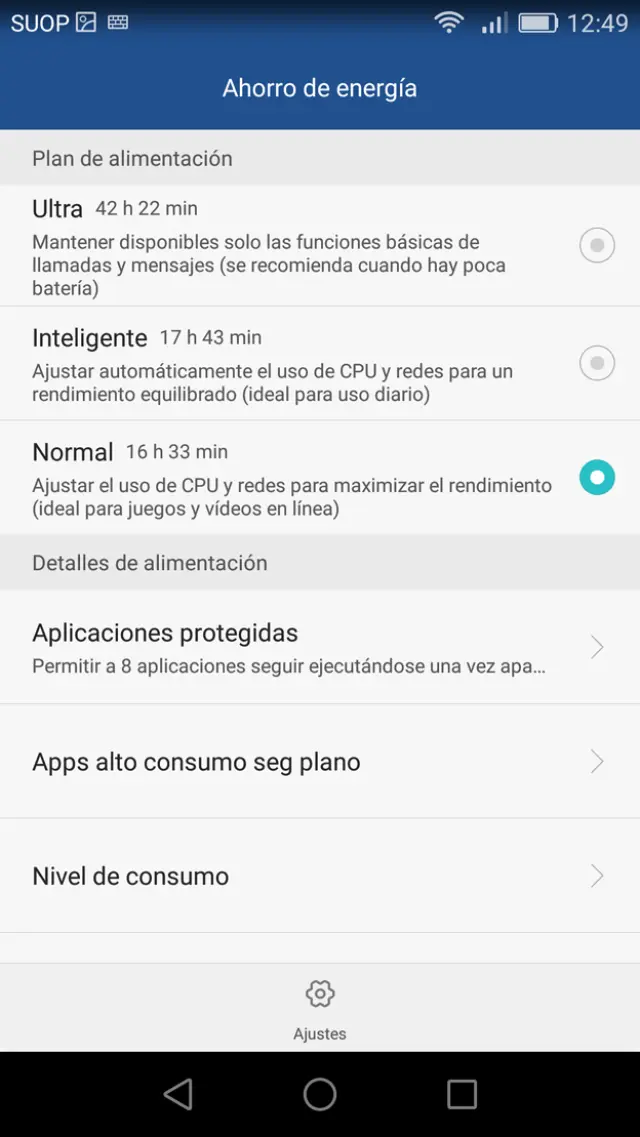Open Apps alto consumo seg plano
Viewport: 640px width, 1137px height.
coord(320,762)
